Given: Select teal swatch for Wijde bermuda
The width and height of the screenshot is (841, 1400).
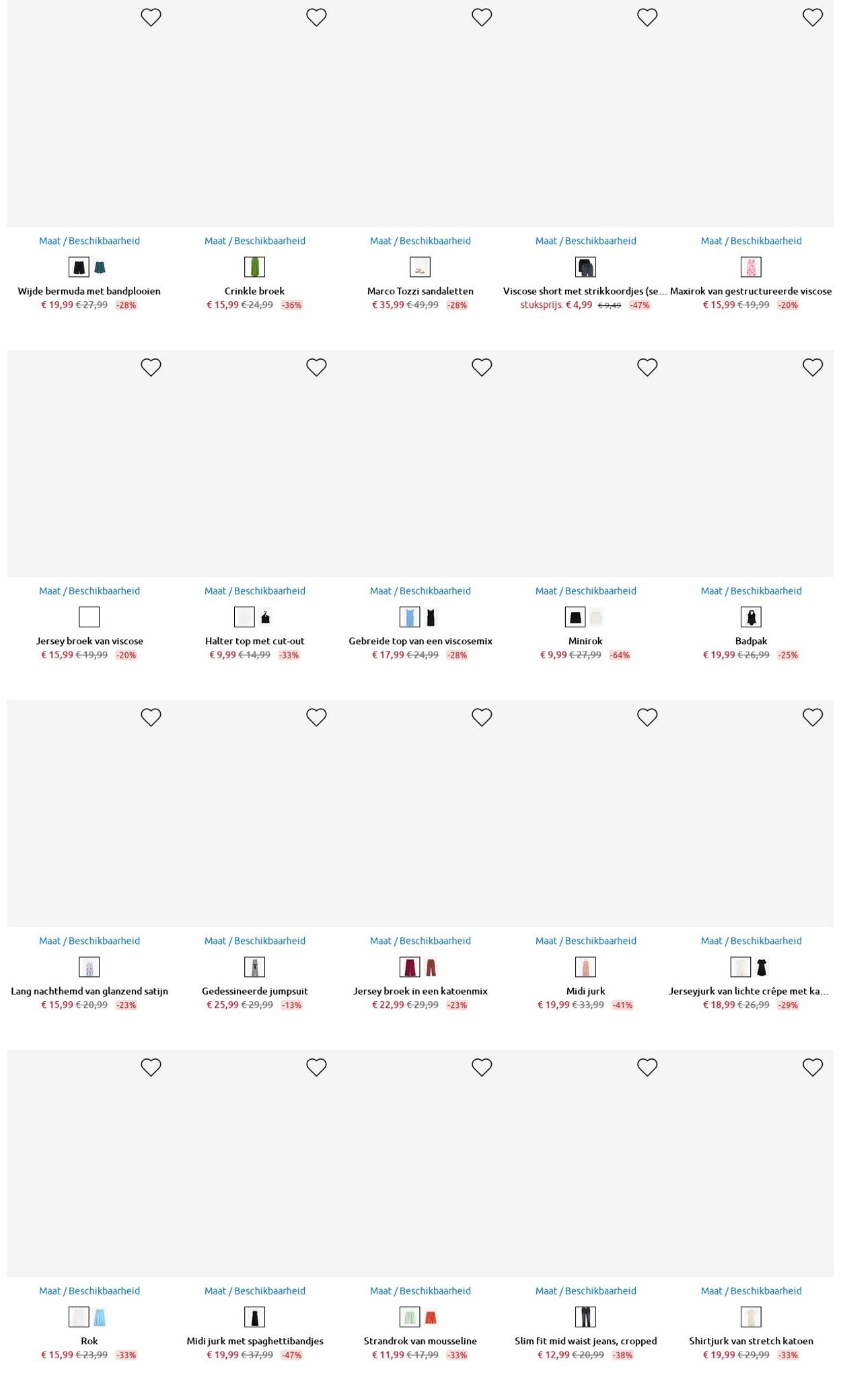Looking at the screenshot, I should point(100,268).
